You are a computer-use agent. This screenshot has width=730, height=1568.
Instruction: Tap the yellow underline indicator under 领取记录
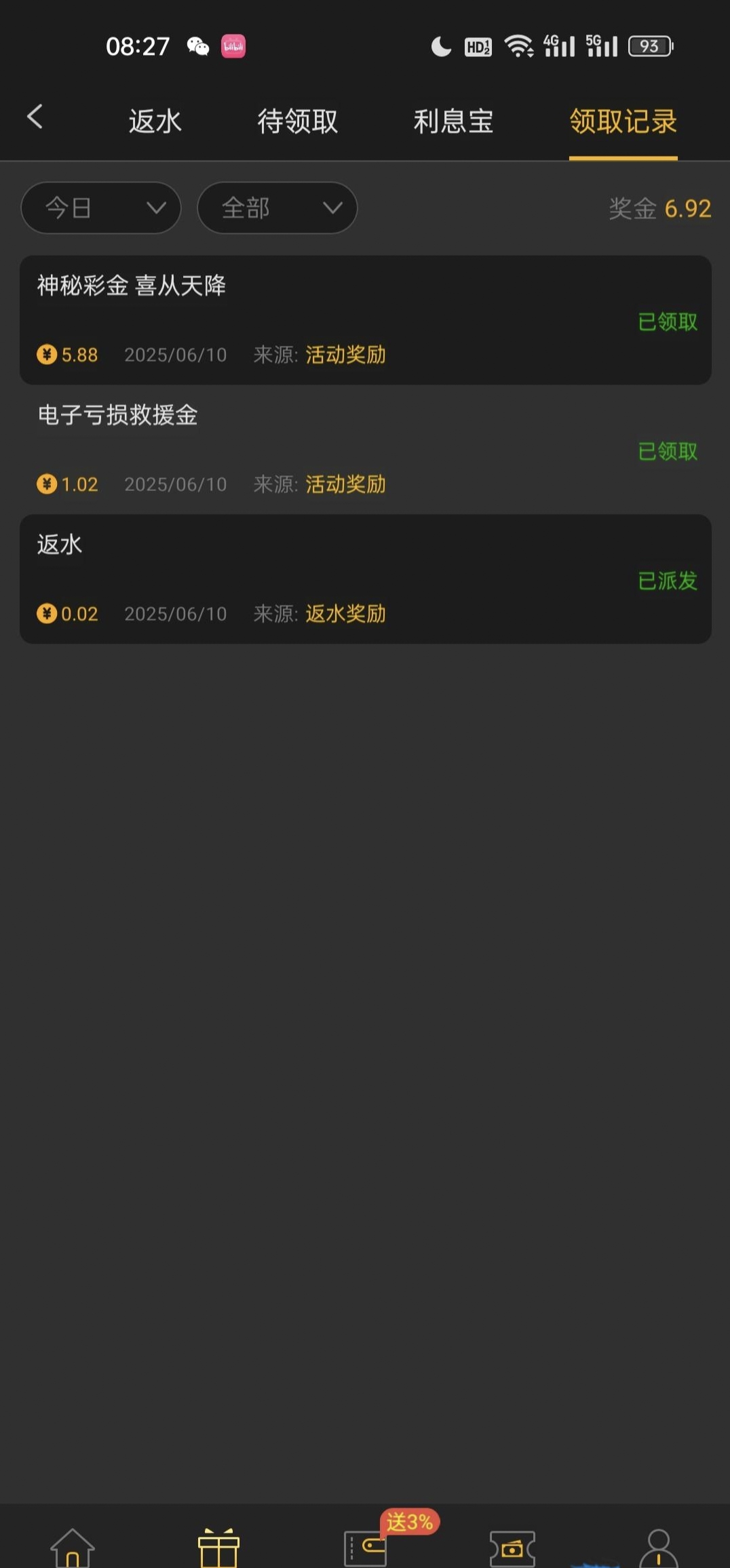tap(623, 157)
